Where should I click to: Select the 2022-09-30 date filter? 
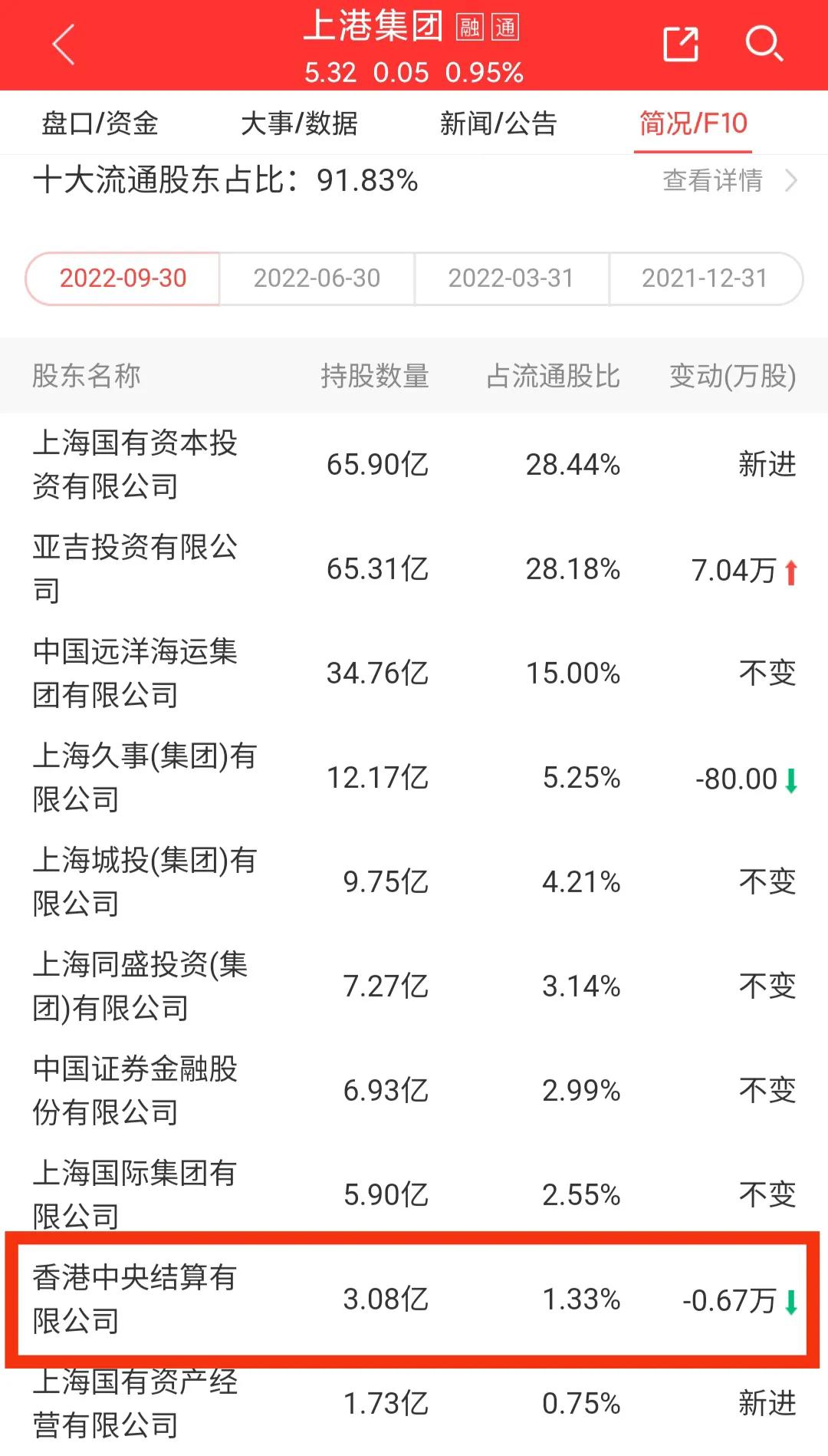[x=124, y=278]
